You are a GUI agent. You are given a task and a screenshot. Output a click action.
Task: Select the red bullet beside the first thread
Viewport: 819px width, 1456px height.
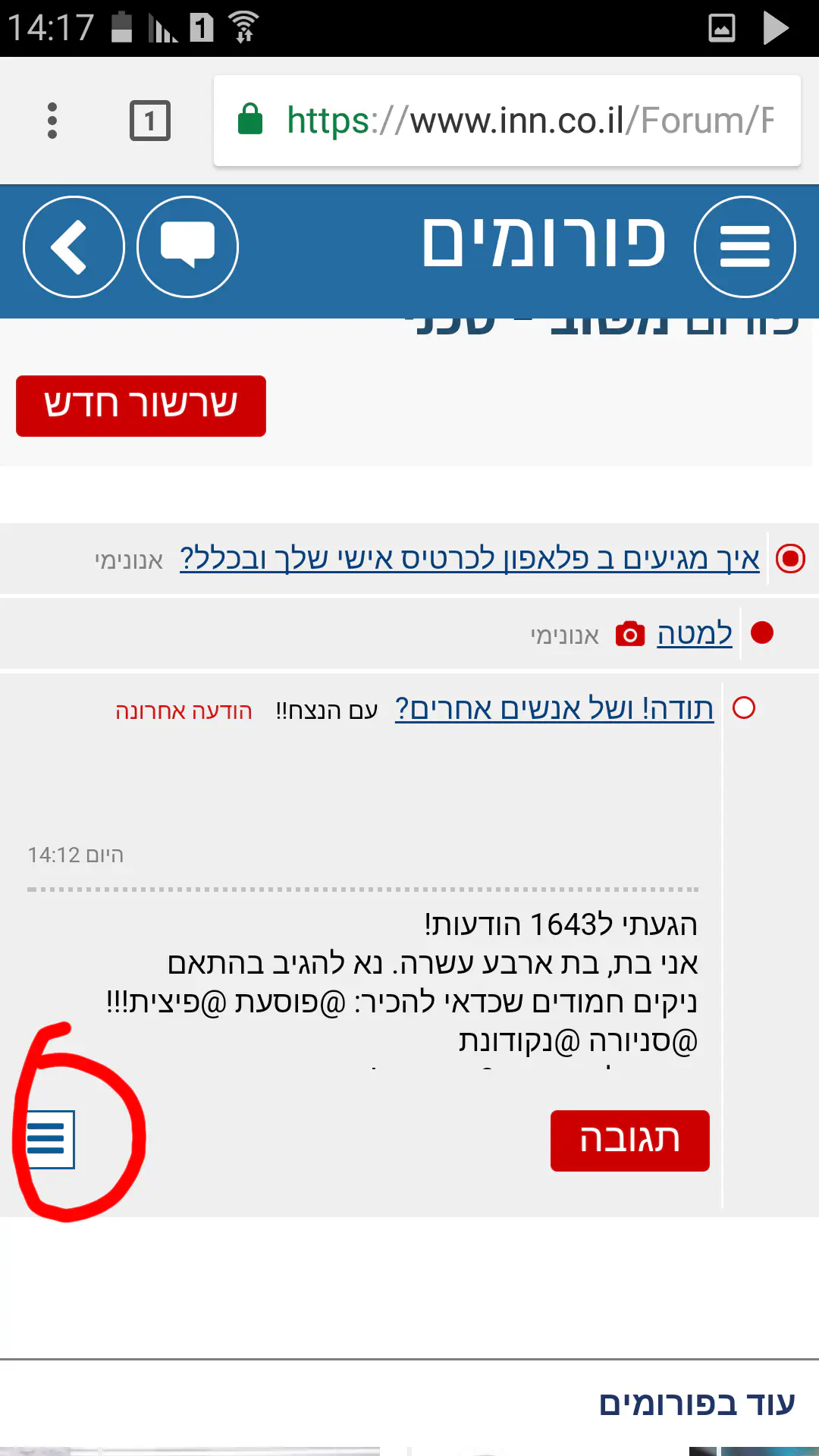tap(790, 559)
